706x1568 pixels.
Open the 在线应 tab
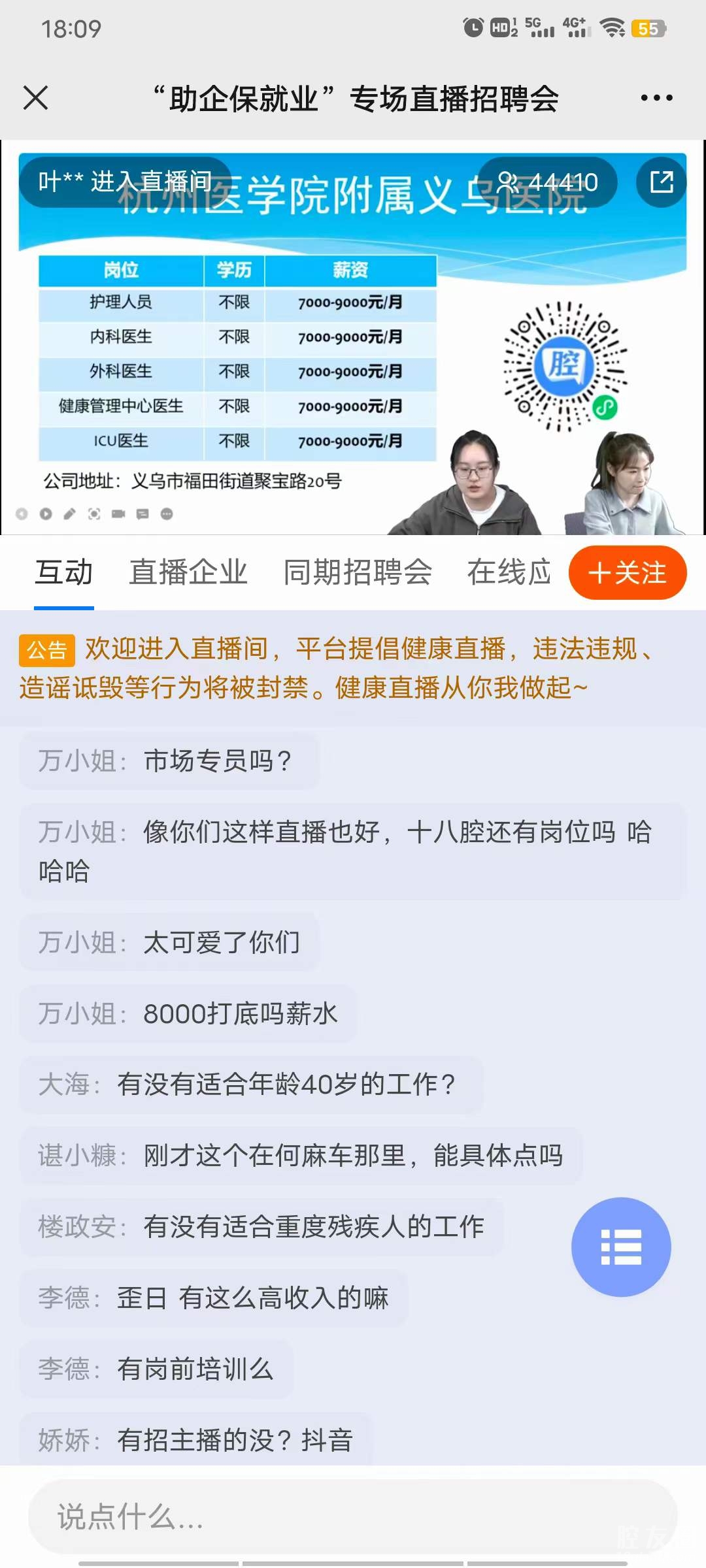pyautogui.click(x=509, y=572)
